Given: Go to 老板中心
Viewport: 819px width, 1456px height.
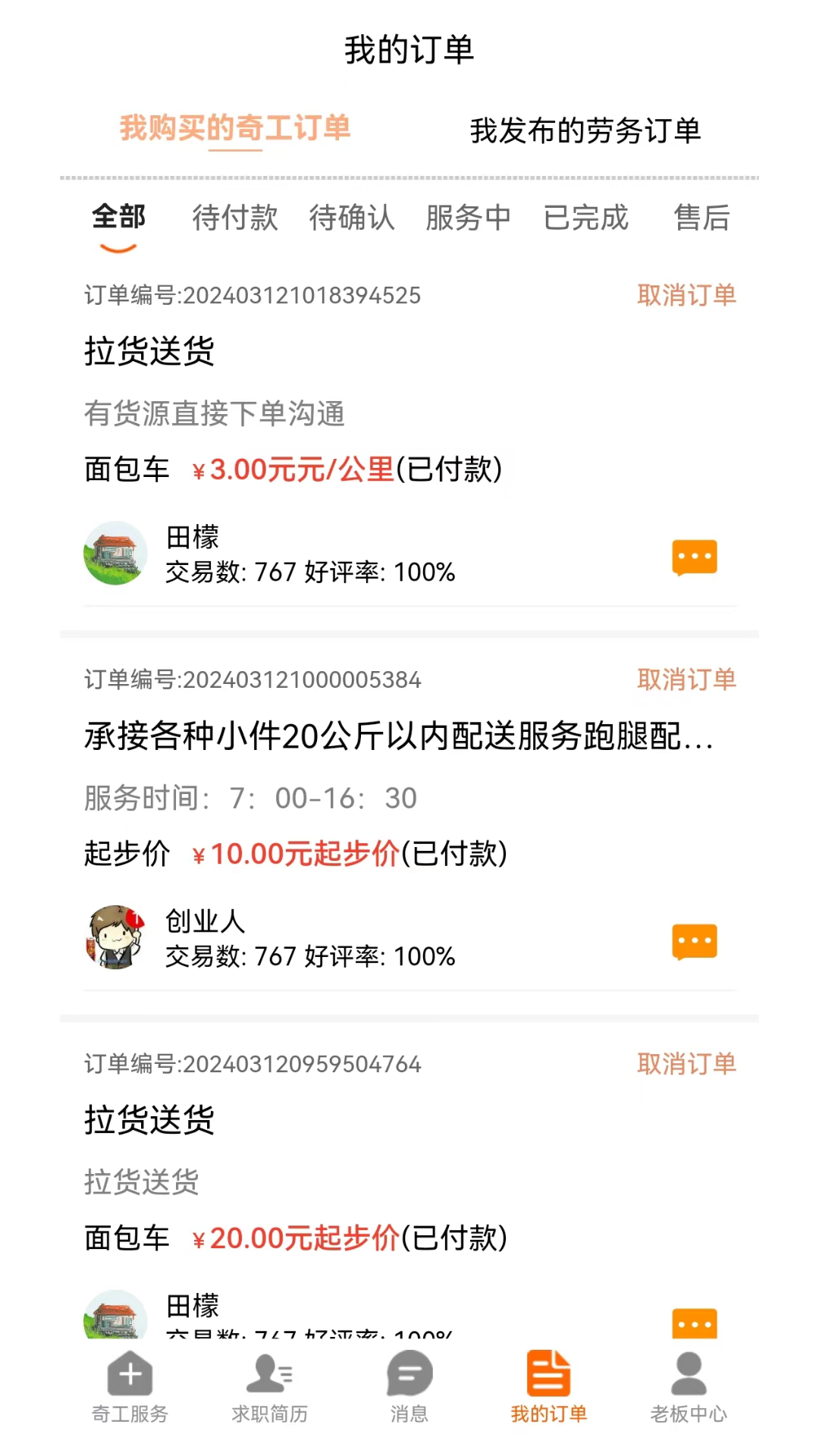Looking at the screenshot, I should [x=689, y=1386].
